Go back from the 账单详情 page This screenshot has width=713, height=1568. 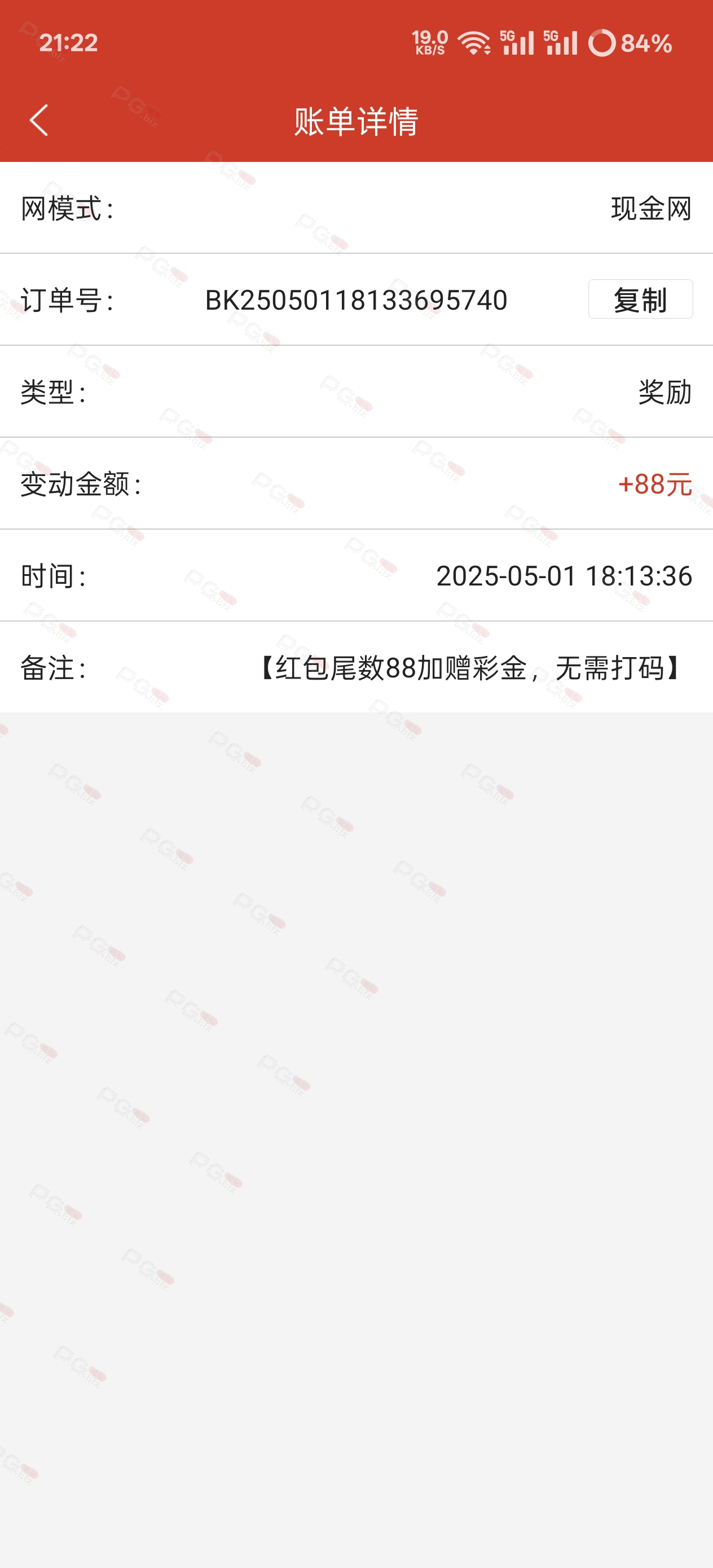(x=39, y=120)
